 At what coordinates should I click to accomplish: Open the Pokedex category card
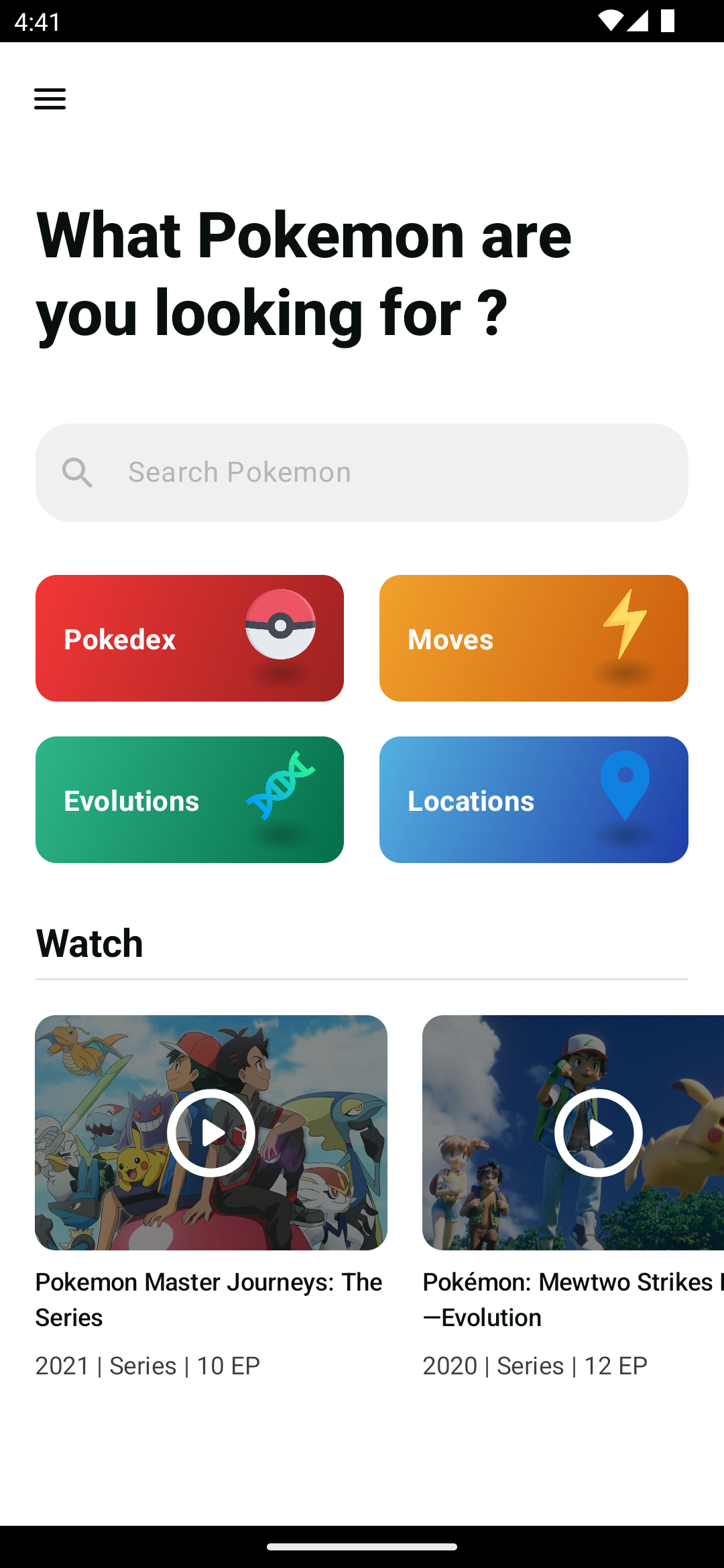click(190, 638)
